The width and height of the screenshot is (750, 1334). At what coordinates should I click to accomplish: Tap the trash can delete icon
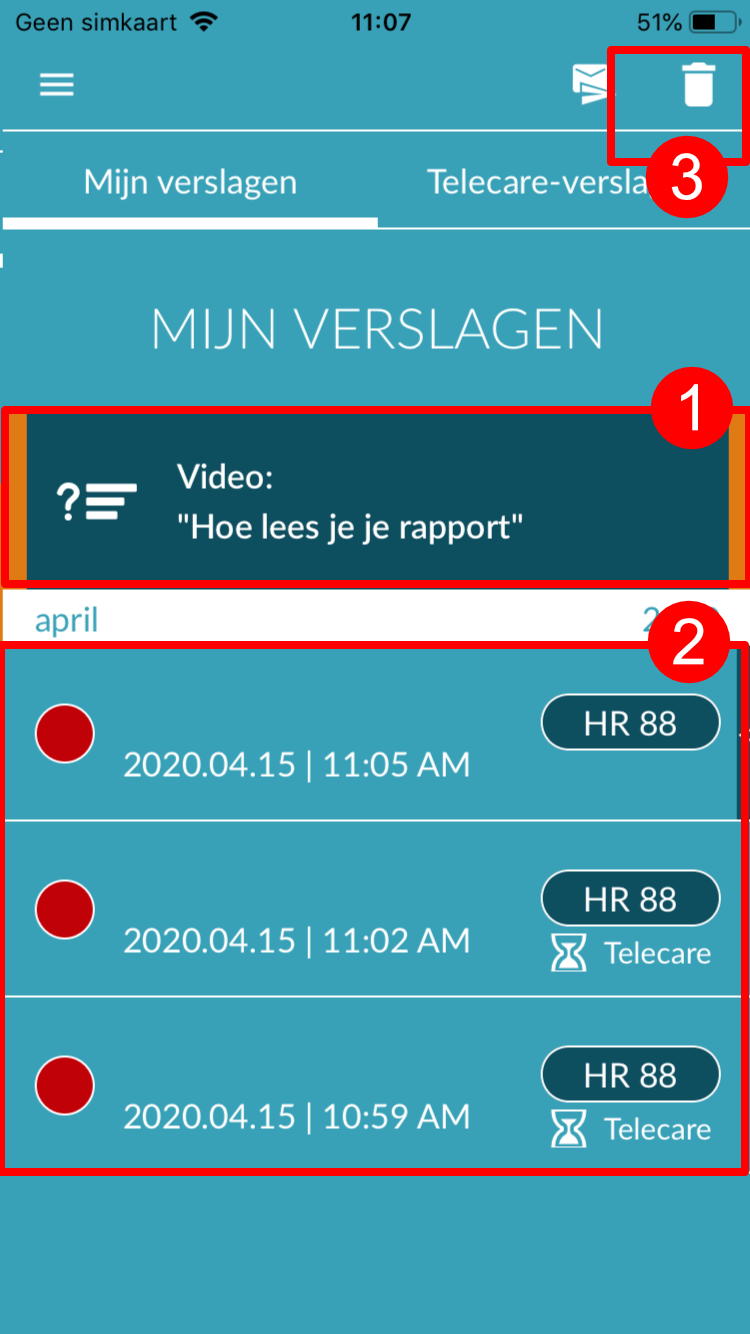tap(699, 84)
